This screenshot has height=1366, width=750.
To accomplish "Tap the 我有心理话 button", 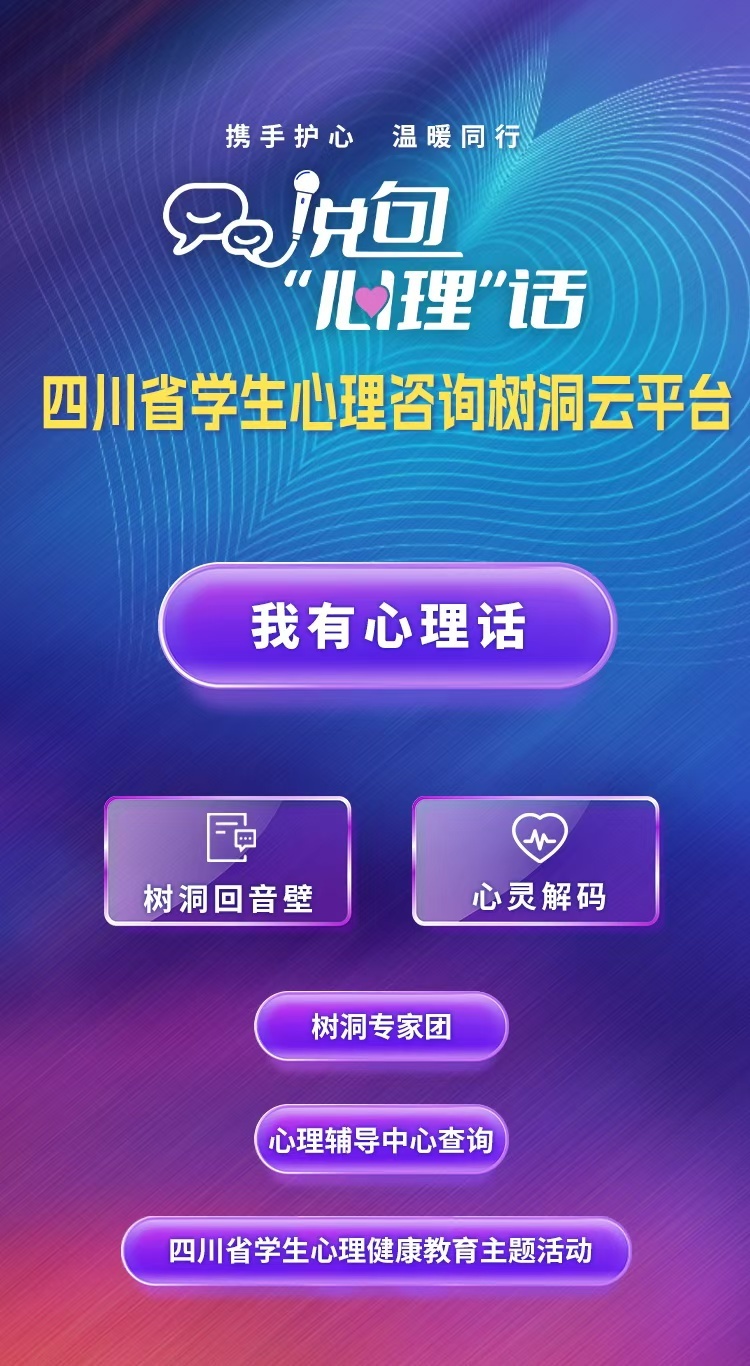I will click(x=387, y=626).
